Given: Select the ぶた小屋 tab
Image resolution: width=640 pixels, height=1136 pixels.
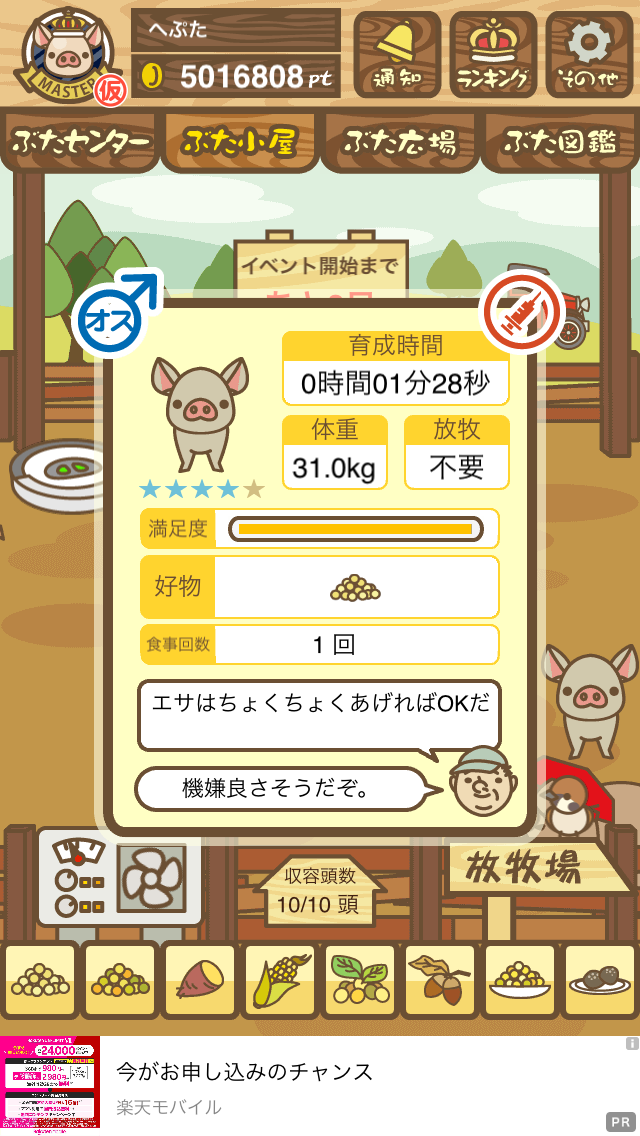Looking at the screenshot, I should pyautogui.click(x=239, y=143).
